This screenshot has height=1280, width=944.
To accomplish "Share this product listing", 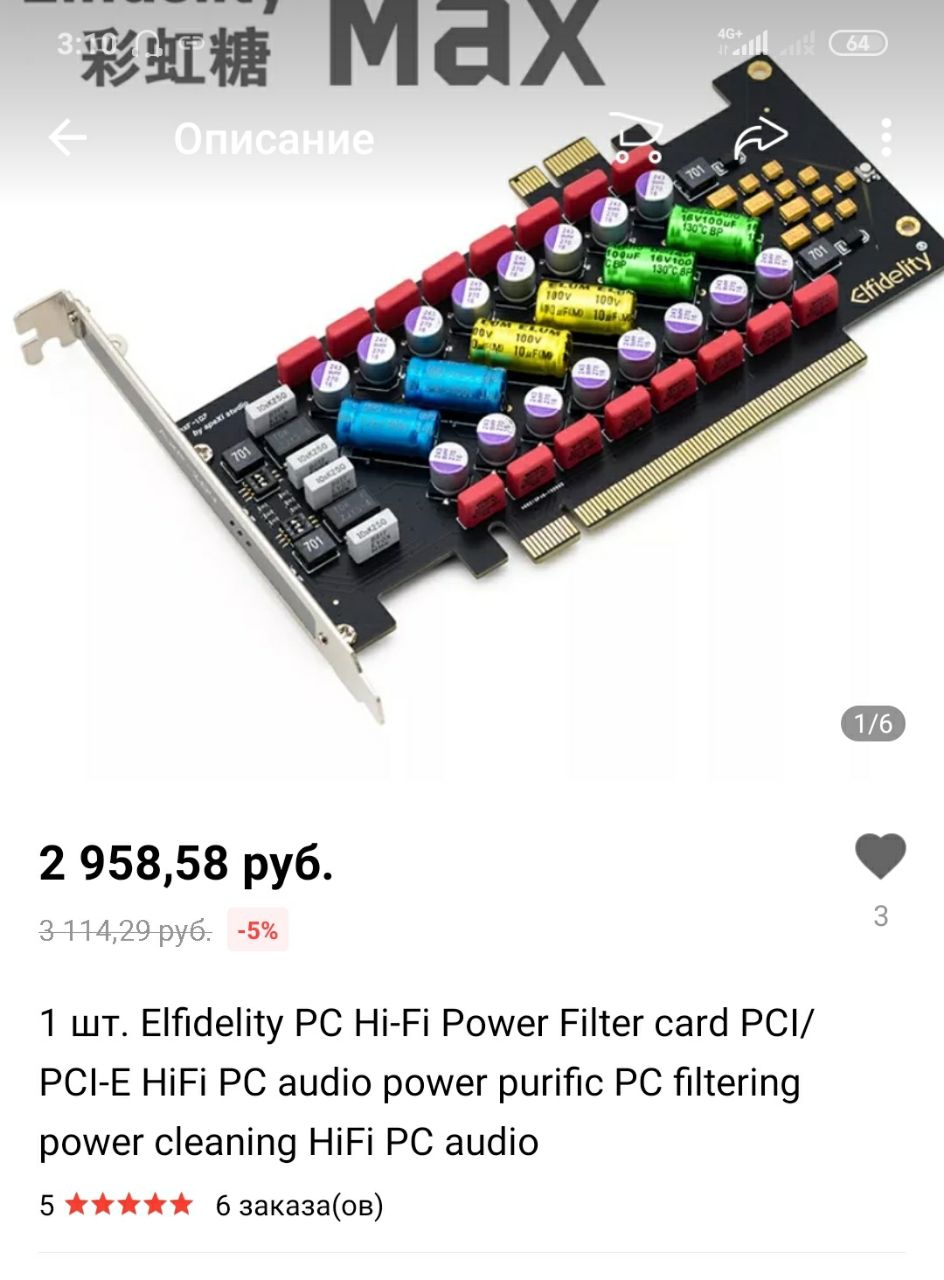I will click(x=761, y=137).
